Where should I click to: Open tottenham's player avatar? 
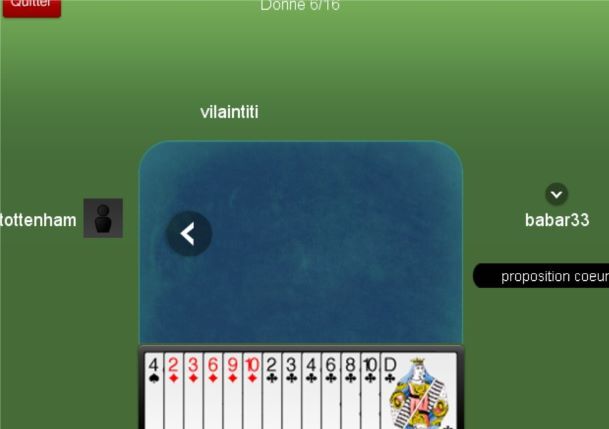tap(103, 218)
